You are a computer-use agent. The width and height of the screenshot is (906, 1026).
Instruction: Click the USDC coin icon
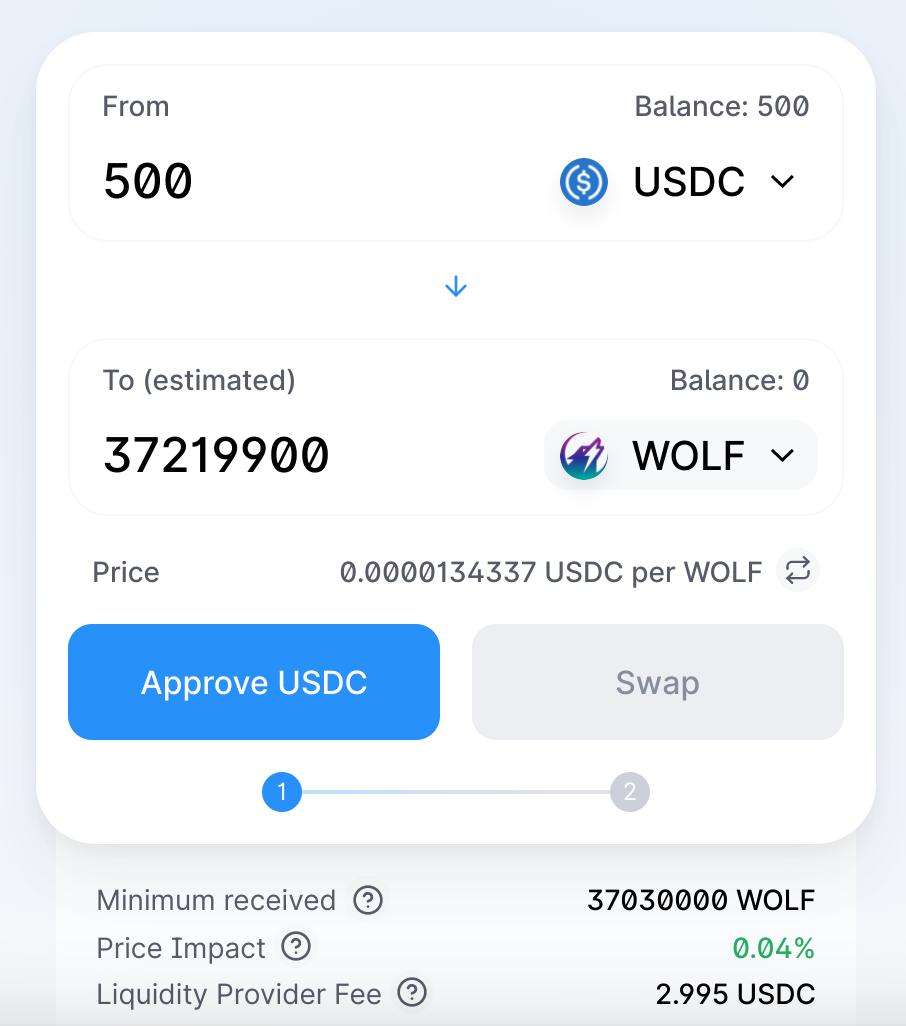pos(583,182)
